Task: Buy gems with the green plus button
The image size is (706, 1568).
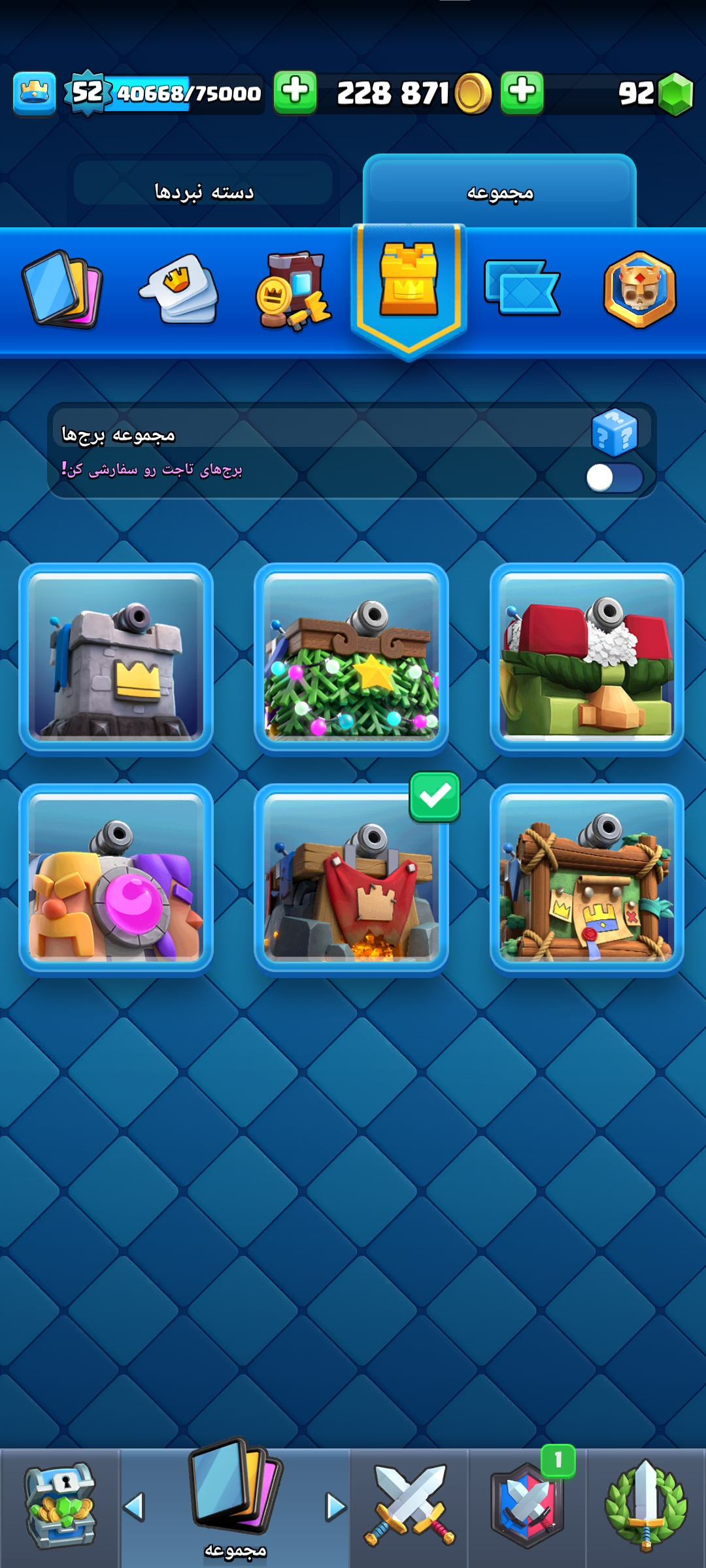Action: [x=522, y=93]
